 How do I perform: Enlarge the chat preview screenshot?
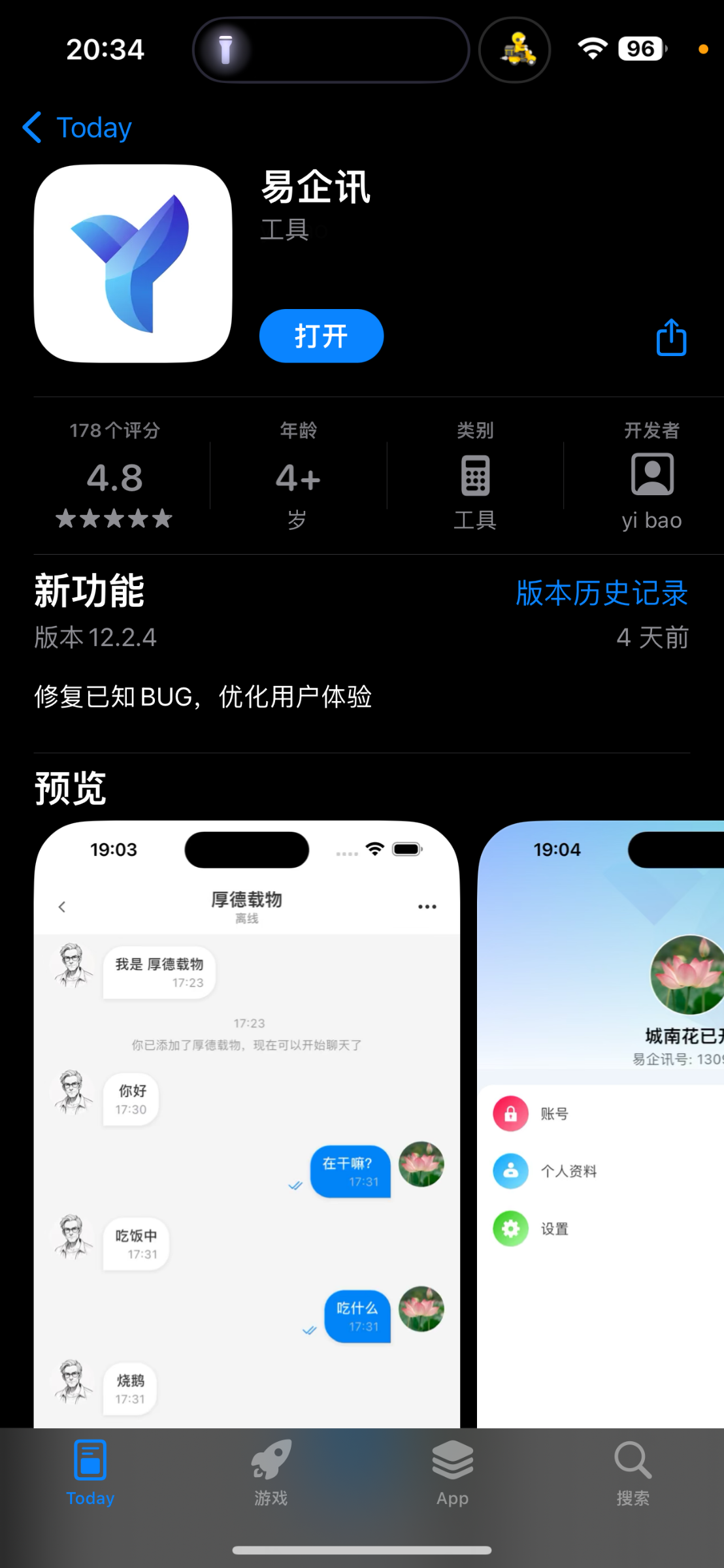pos(247,1124)
